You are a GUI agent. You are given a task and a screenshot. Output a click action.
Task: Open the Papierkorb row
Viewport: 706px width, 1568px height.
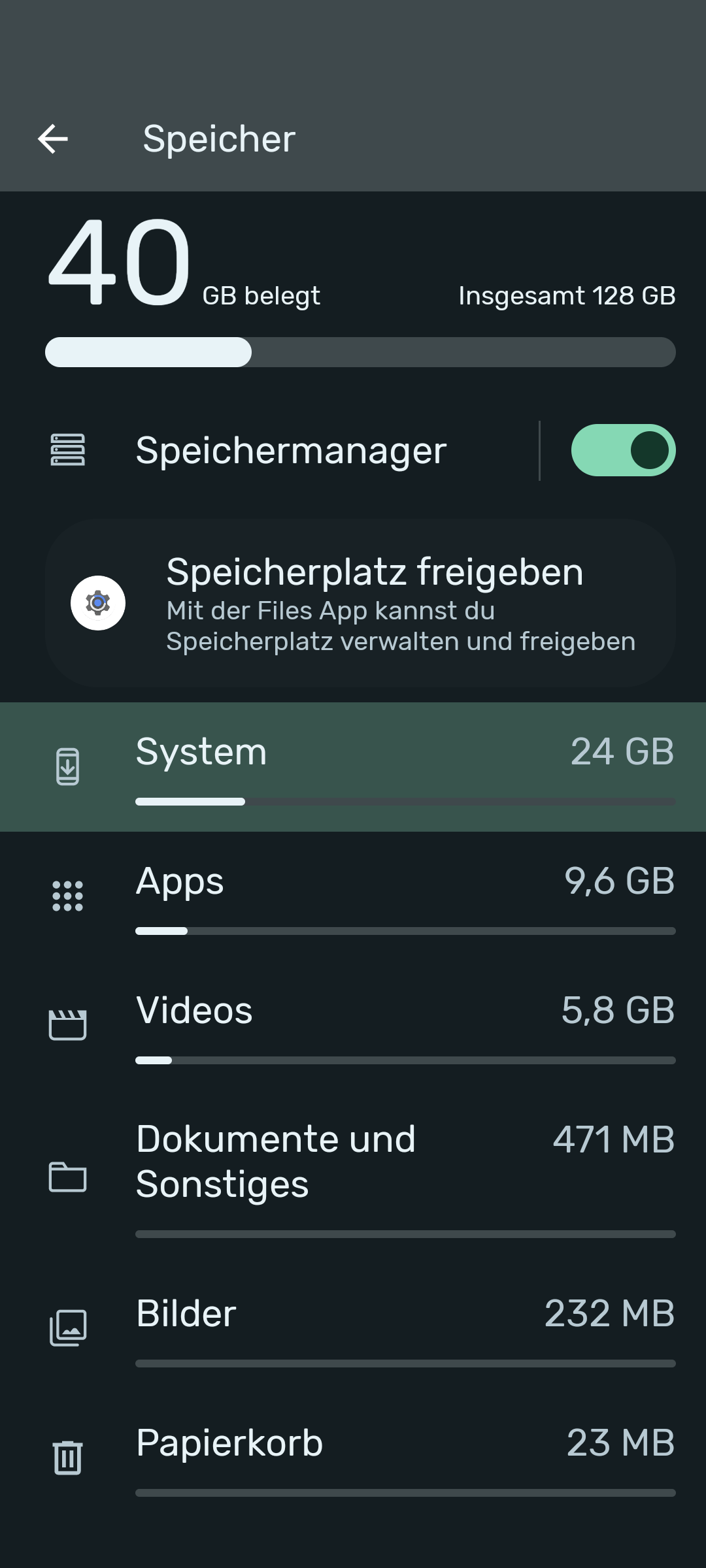coord(353,1458)
